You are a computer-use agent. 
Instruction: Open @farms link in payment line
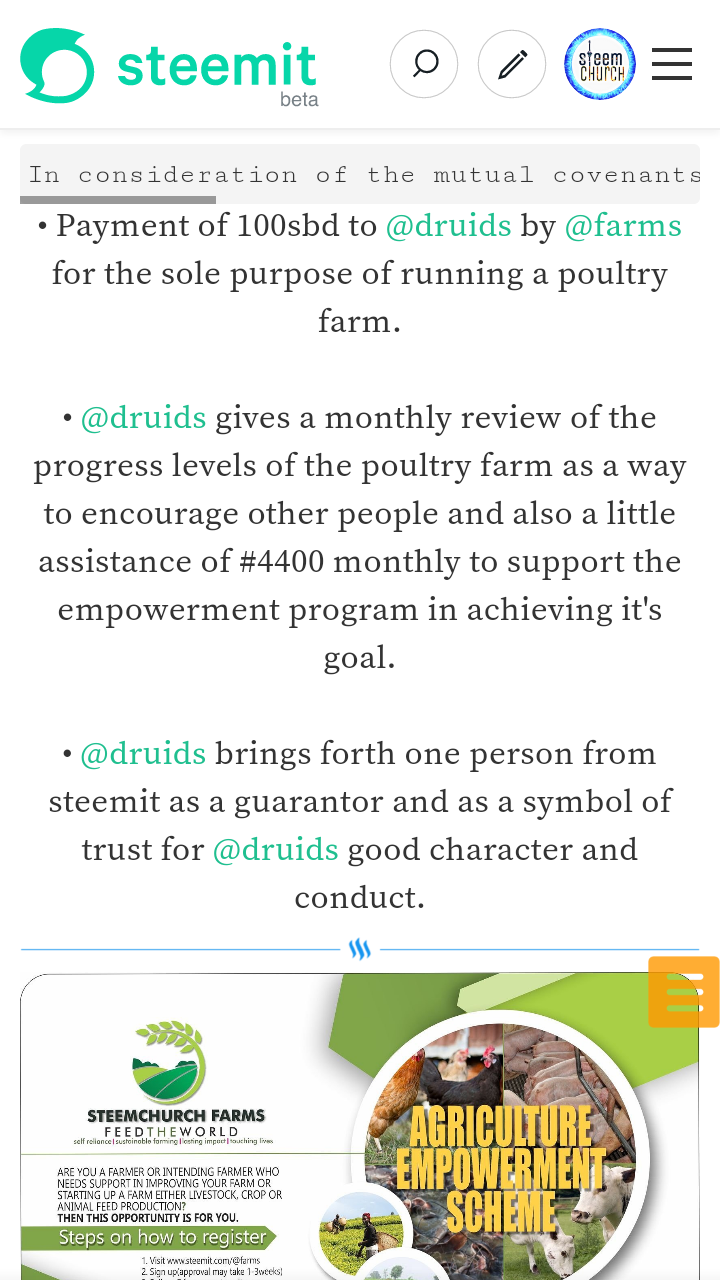coord(623,226)
